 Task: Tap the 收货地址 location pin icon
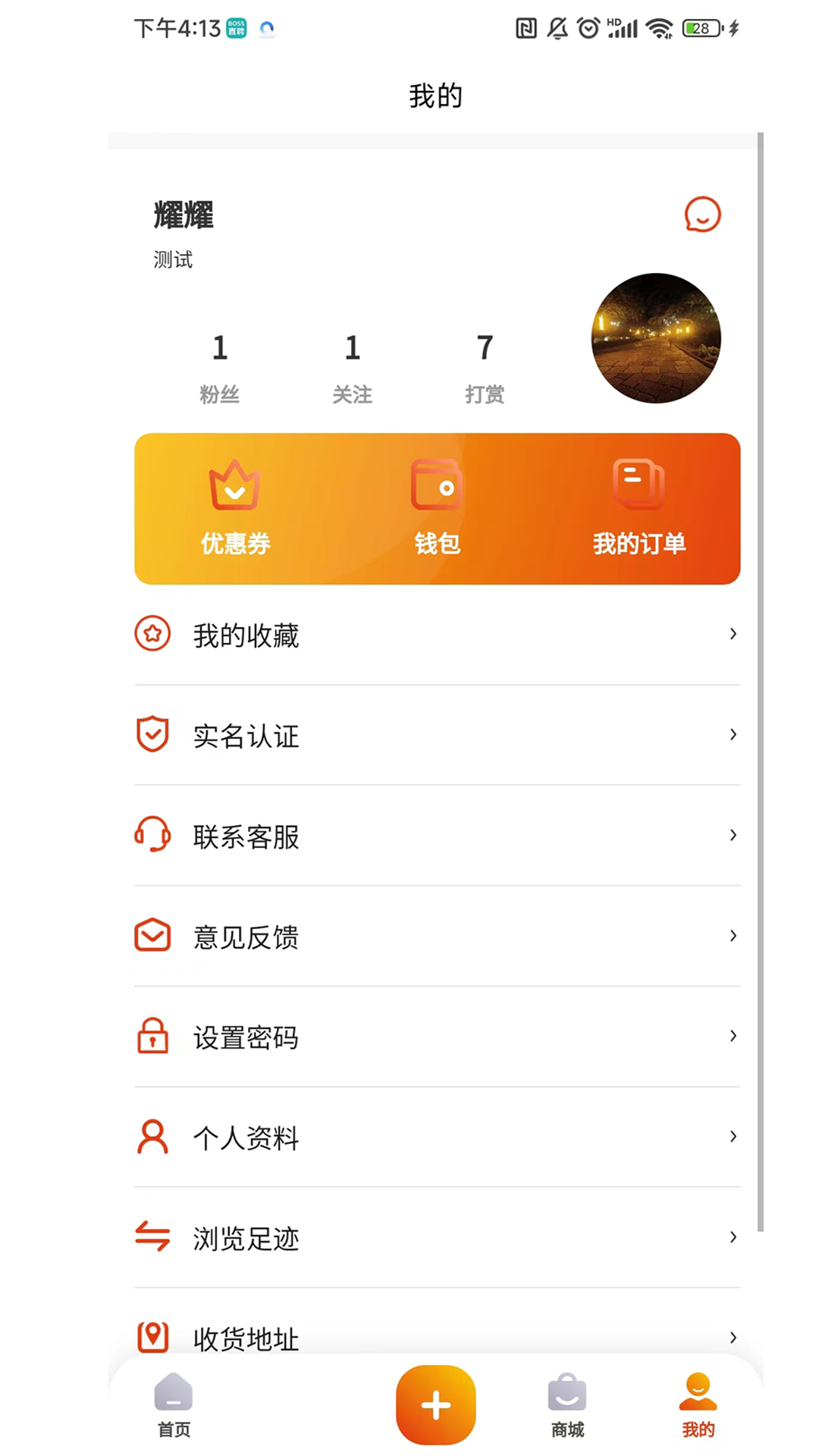152,1337
